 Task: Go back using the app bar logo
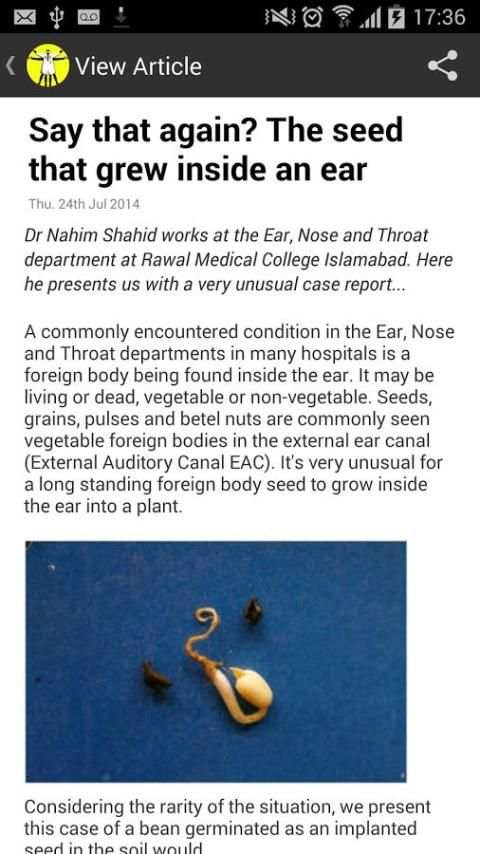48,66
